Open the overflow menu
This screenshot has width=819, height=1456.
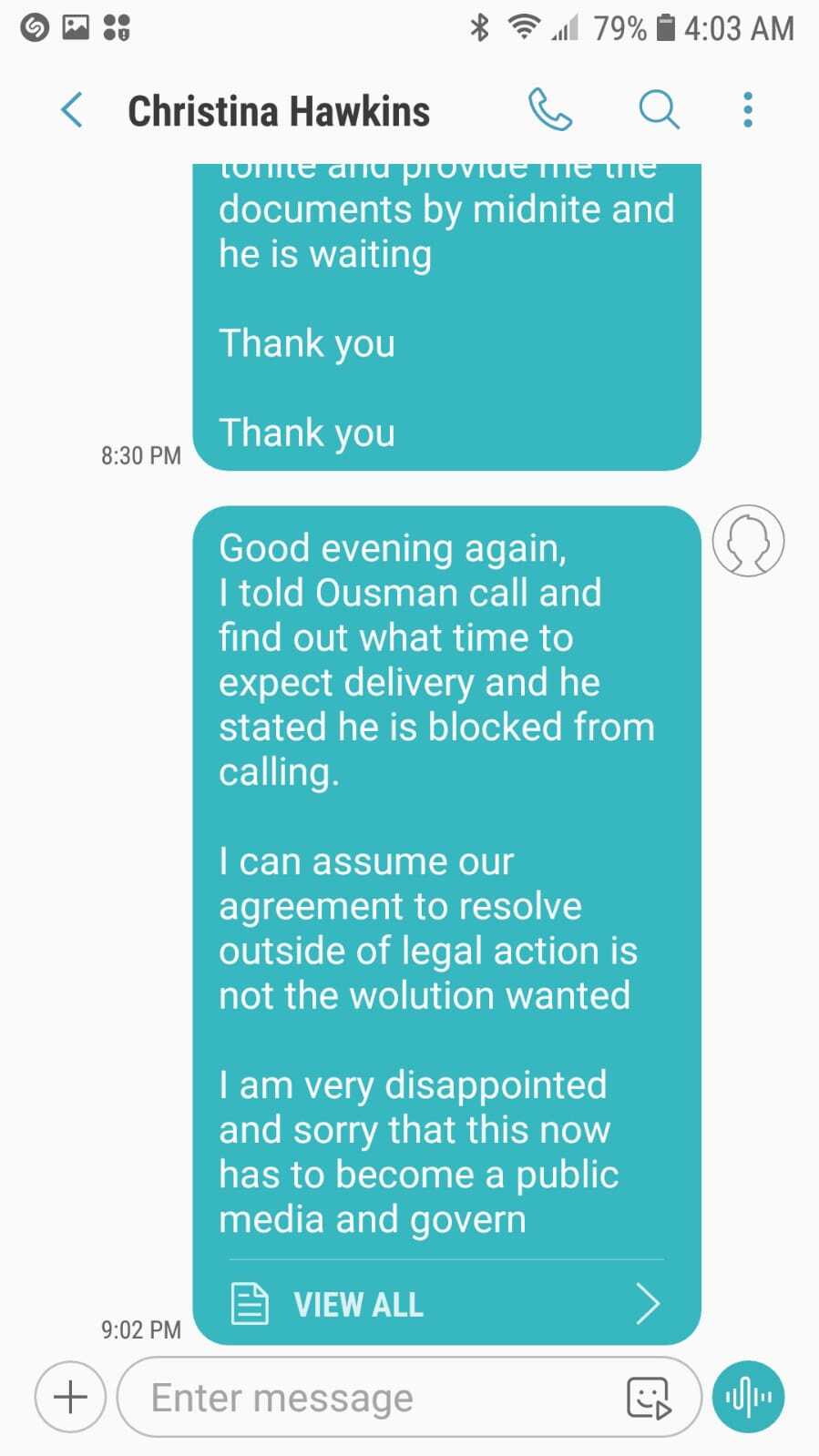[748, 110]
